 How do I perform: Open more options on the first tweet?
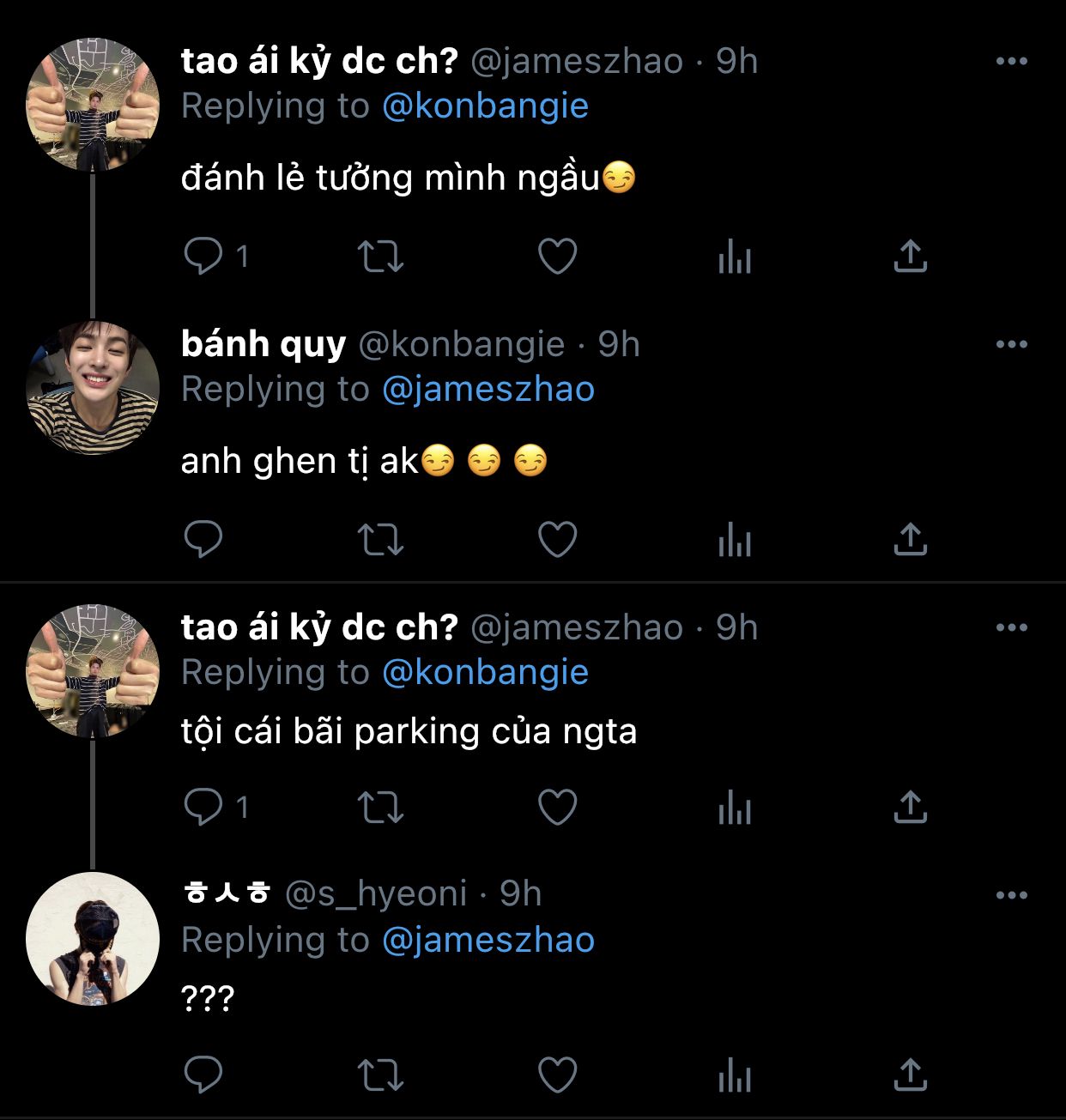coord(1011,62)
